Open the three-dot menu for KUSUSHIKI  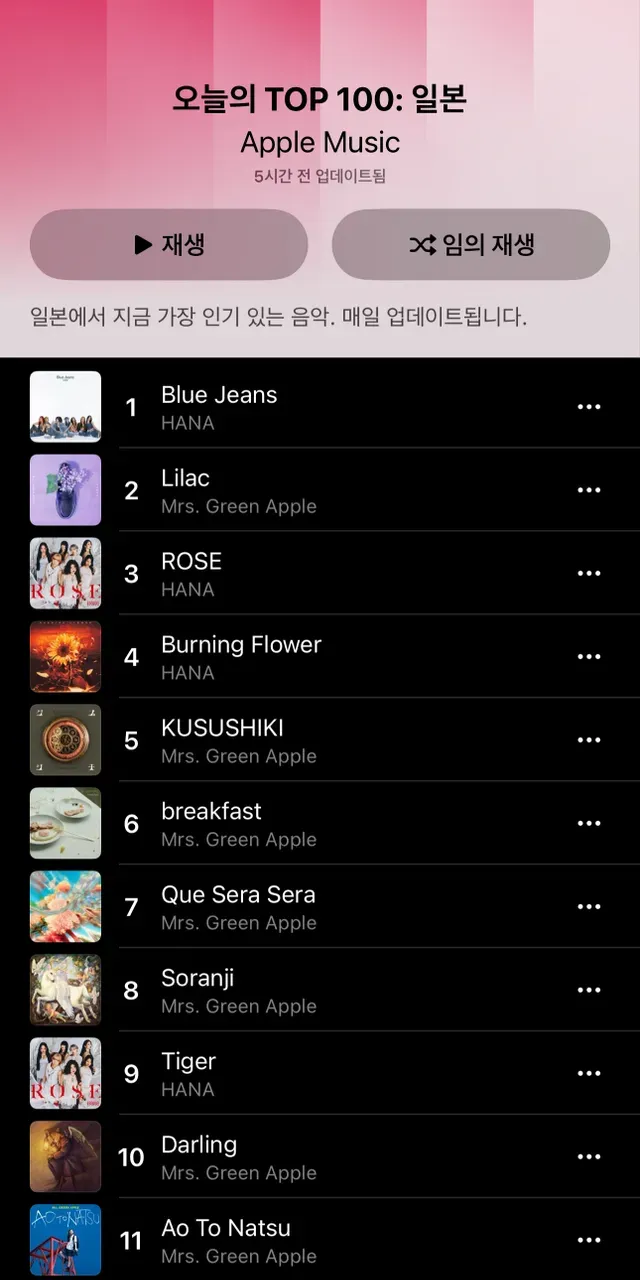pos(589,740)
